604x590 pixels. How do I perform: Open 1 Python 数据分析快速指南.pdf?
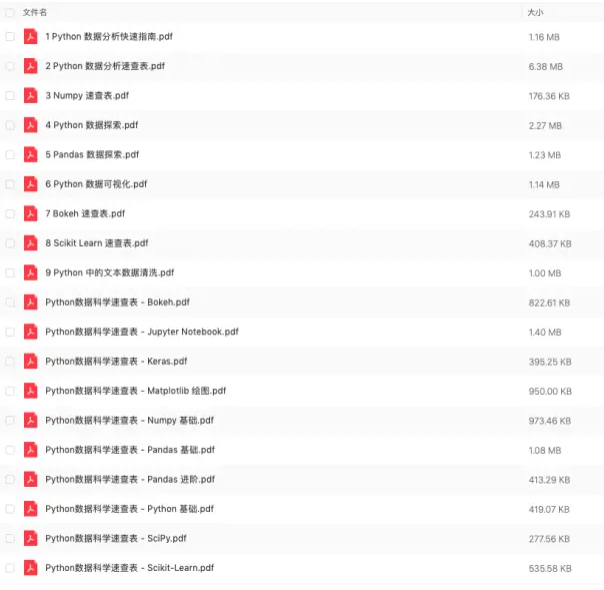(108, 36)
